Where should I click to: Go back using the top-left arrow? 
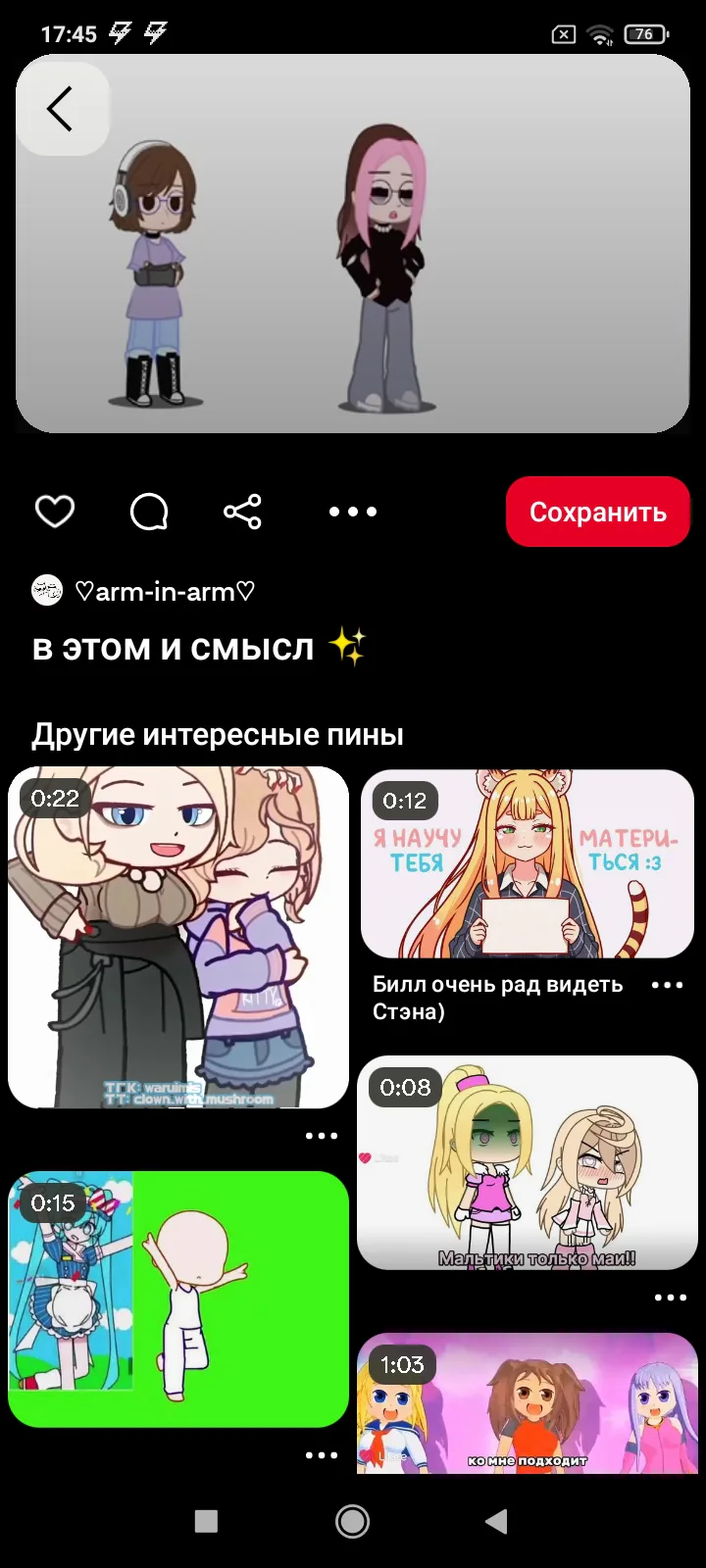(x=61, y=109)
